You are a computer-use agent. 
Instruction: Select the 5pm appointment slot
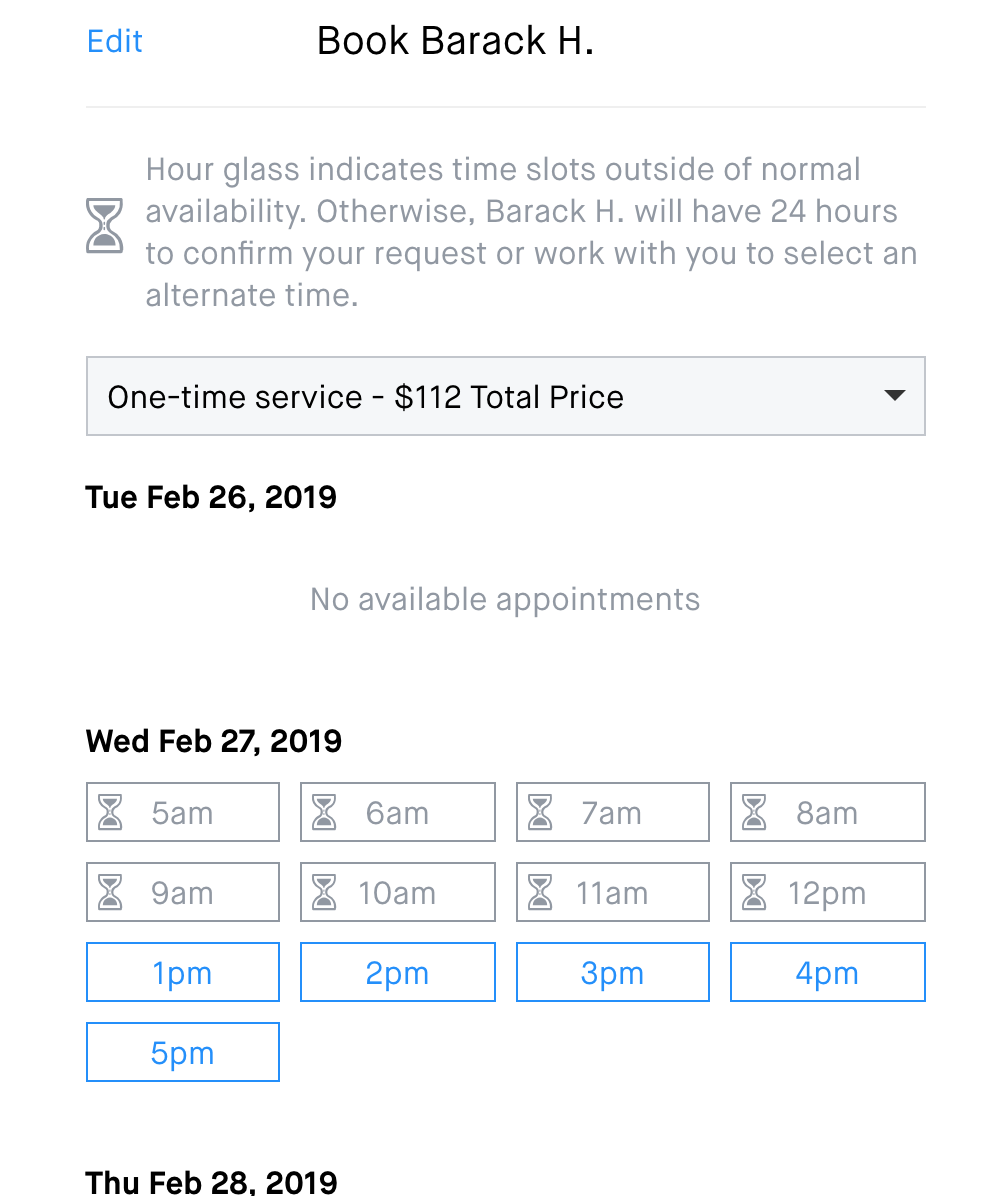tap(182, 1051)
